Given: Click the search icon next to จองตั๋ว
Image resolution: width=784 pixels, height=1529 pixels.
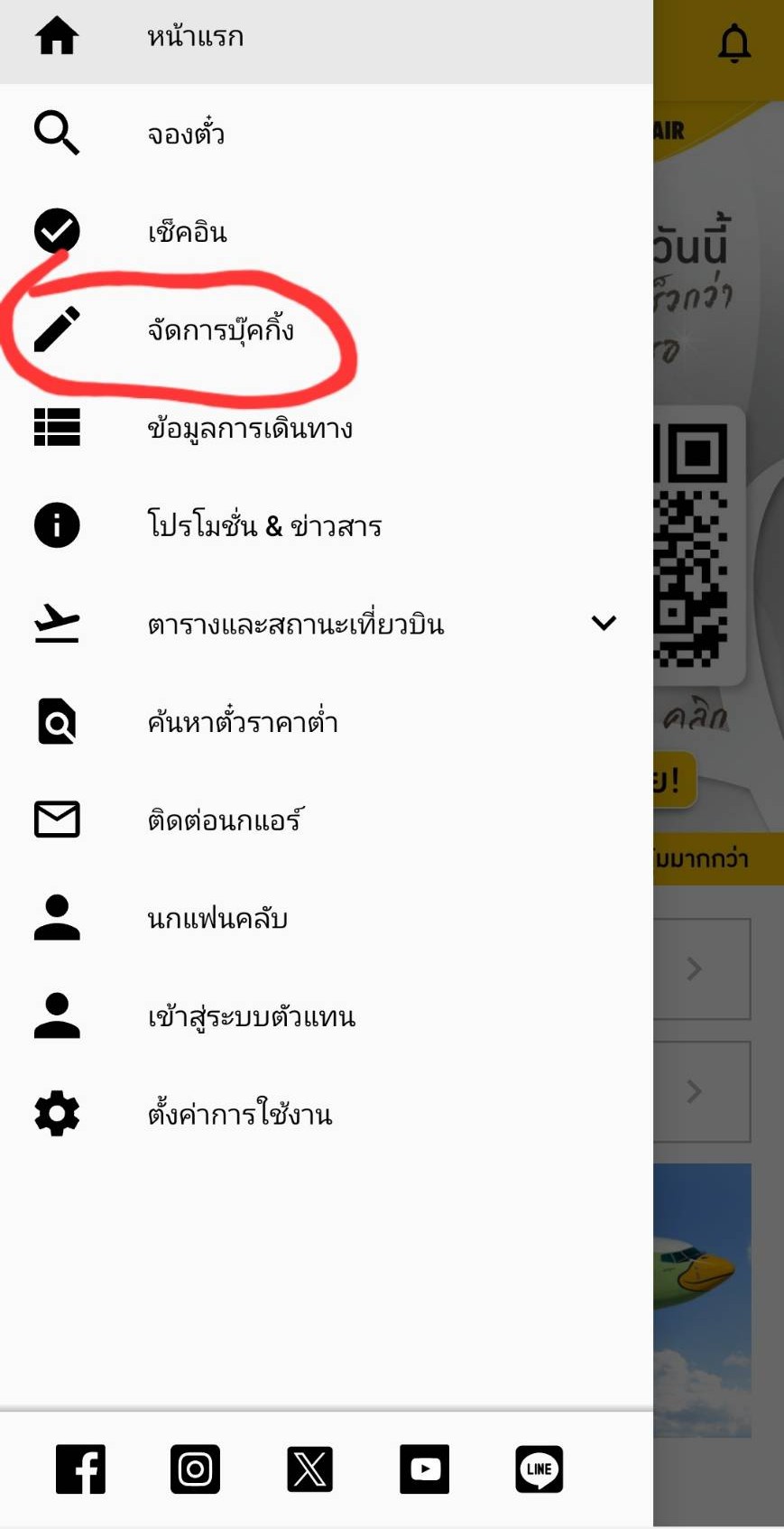Looking at the screenshot, I should [x=55, y=132].
